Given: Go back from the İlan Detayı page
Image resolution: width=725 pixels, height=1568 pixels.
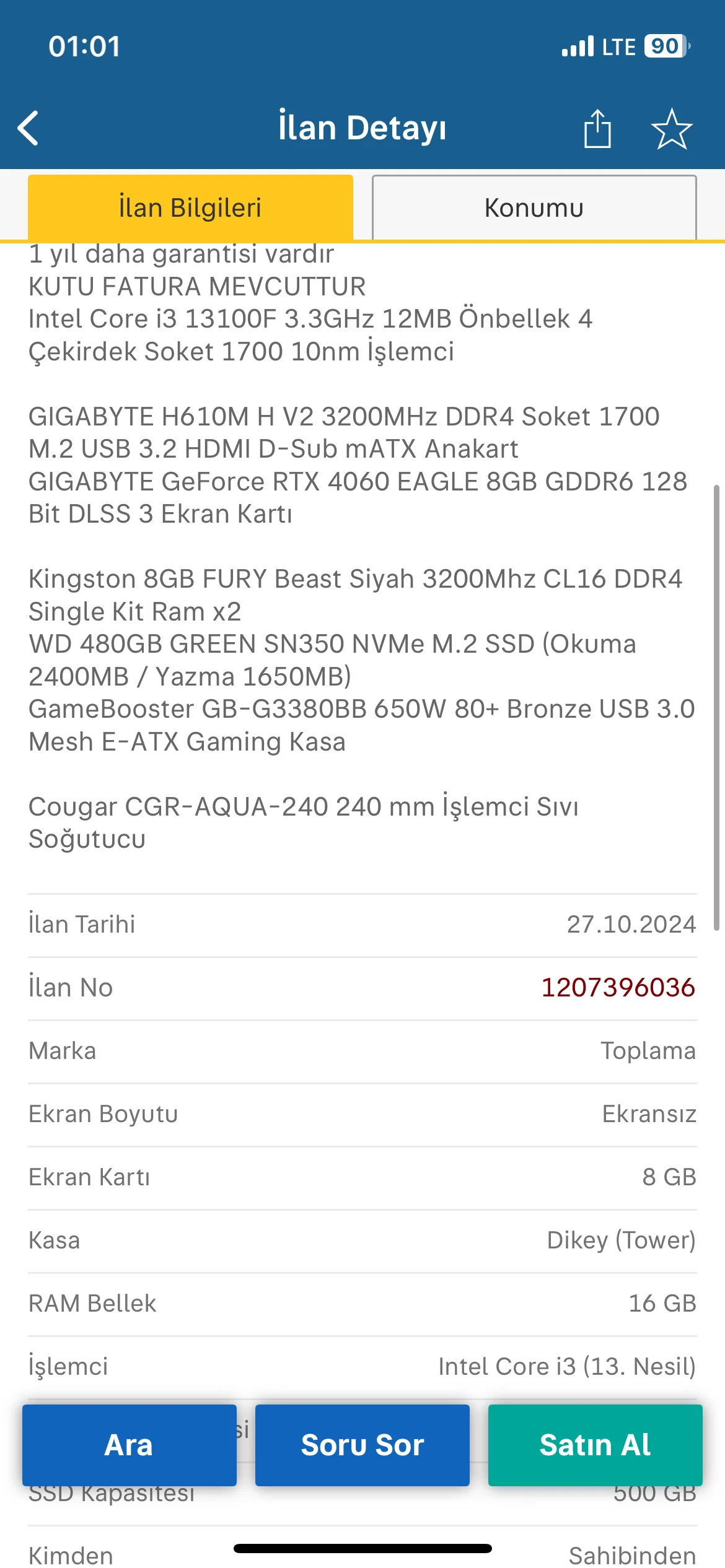Looking at the screenshot, I should (x=29, y=128).
